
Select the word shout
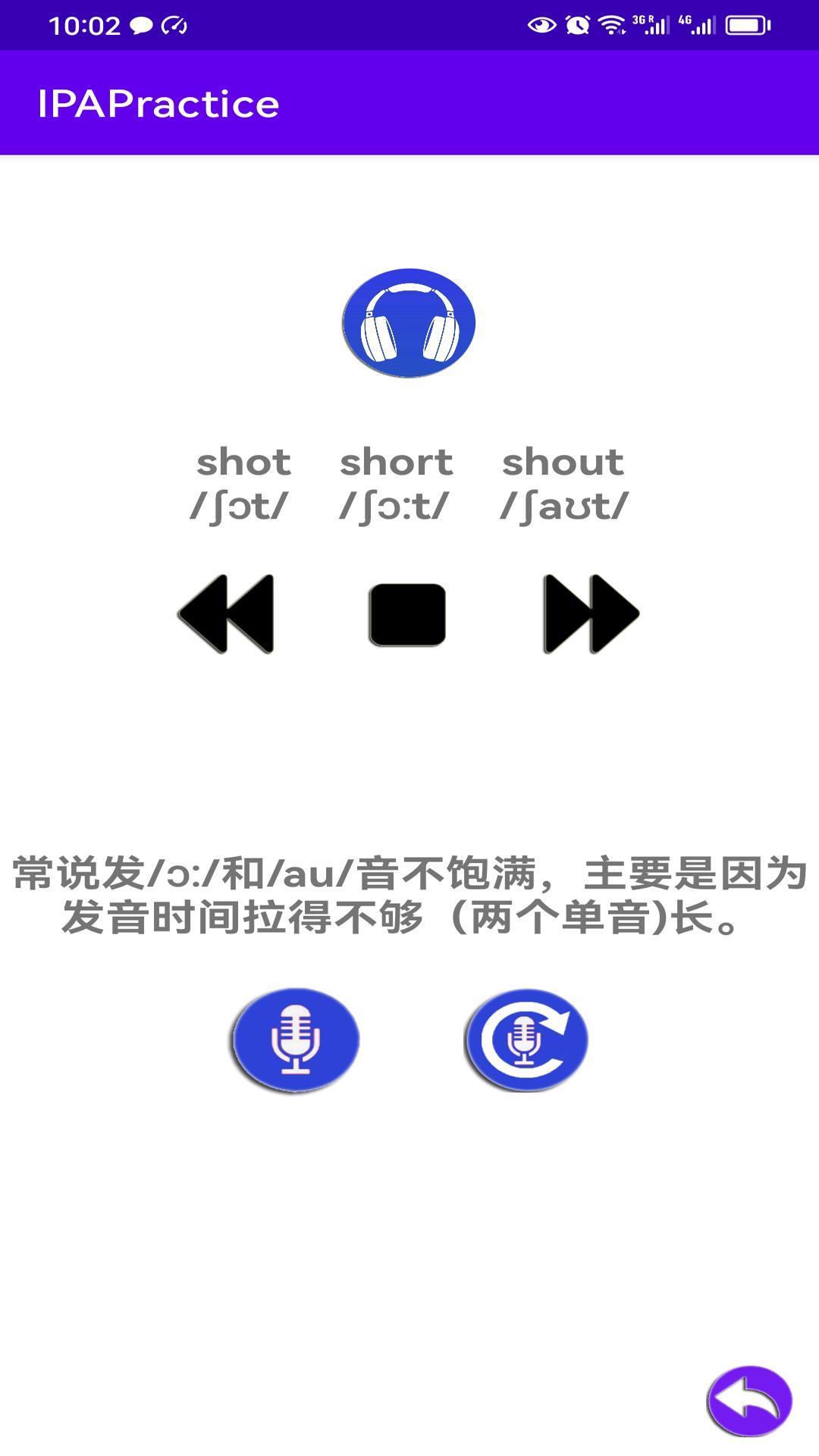pyautogui.click(x=564, y=463)
